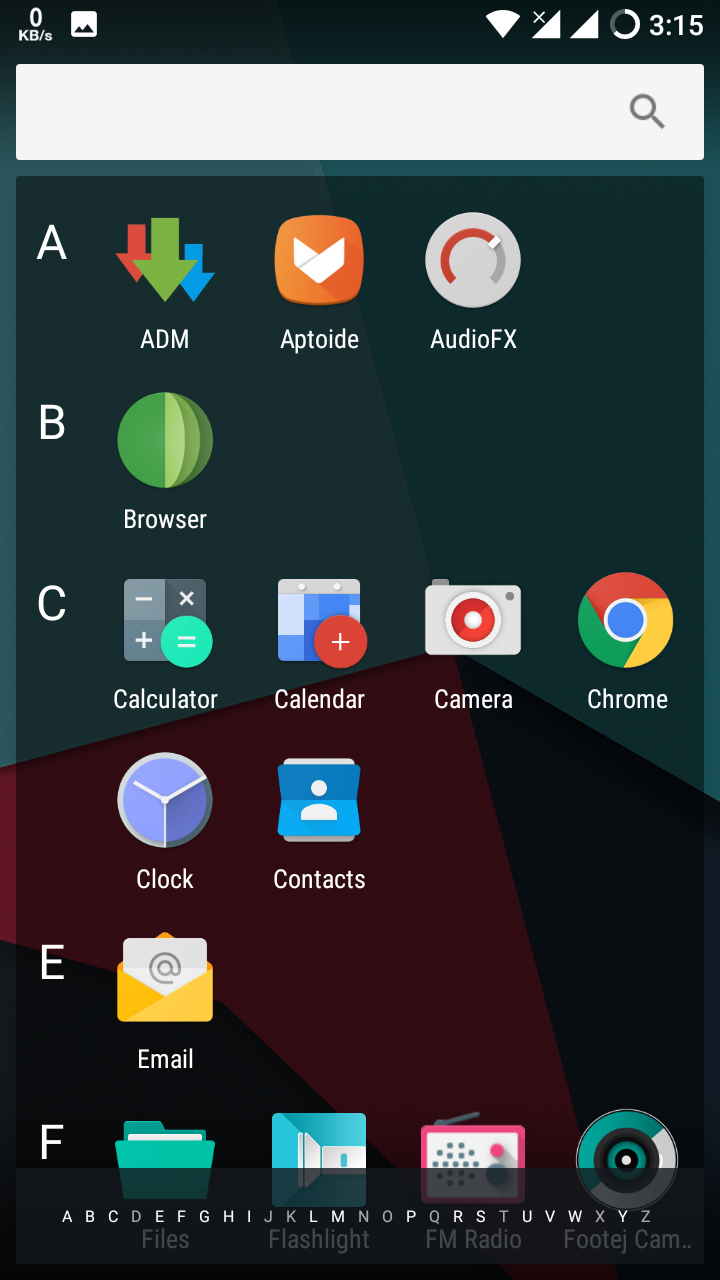
Task: Tap the section header letter C
Action: 51,603
